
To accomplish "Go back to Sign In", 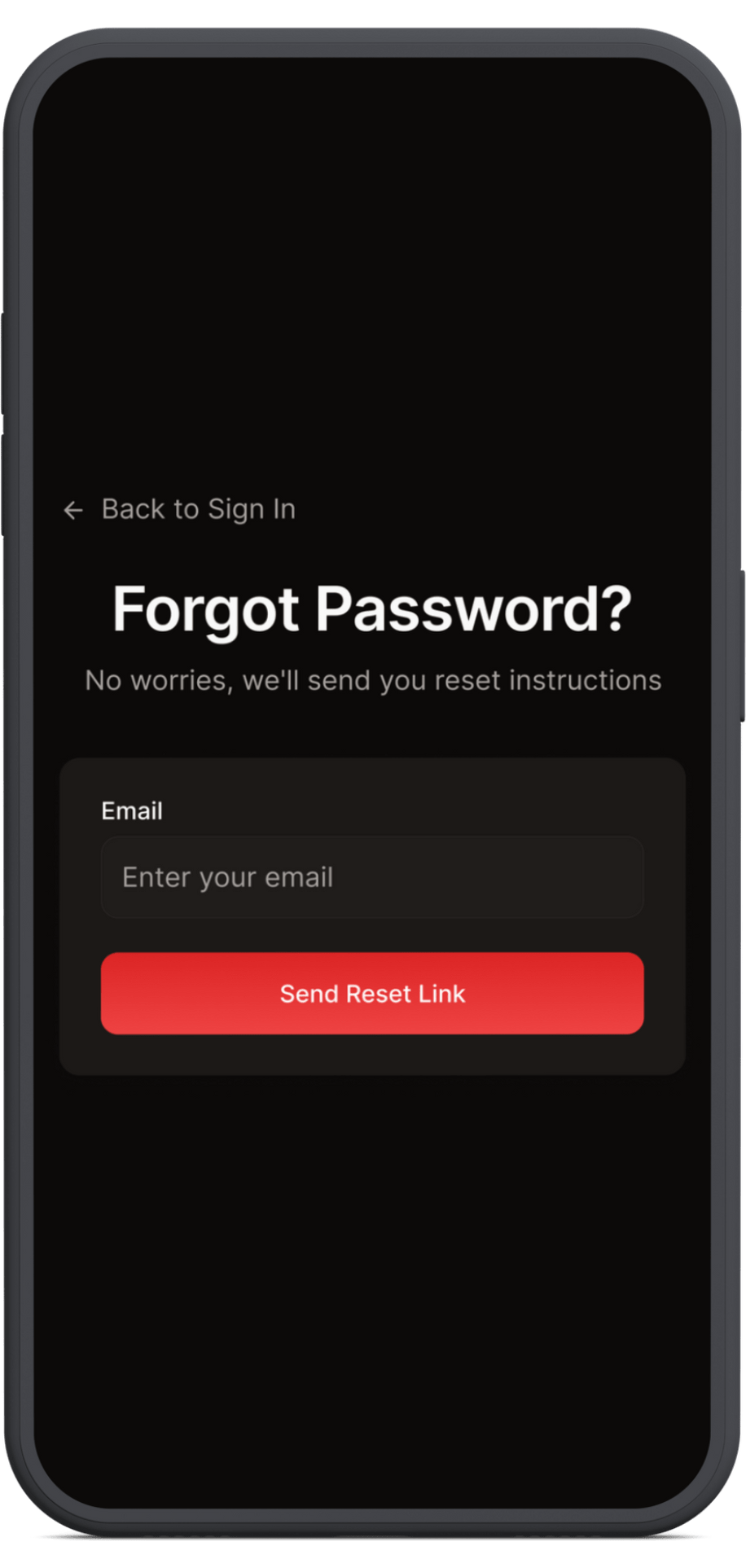I will [180, 510].
